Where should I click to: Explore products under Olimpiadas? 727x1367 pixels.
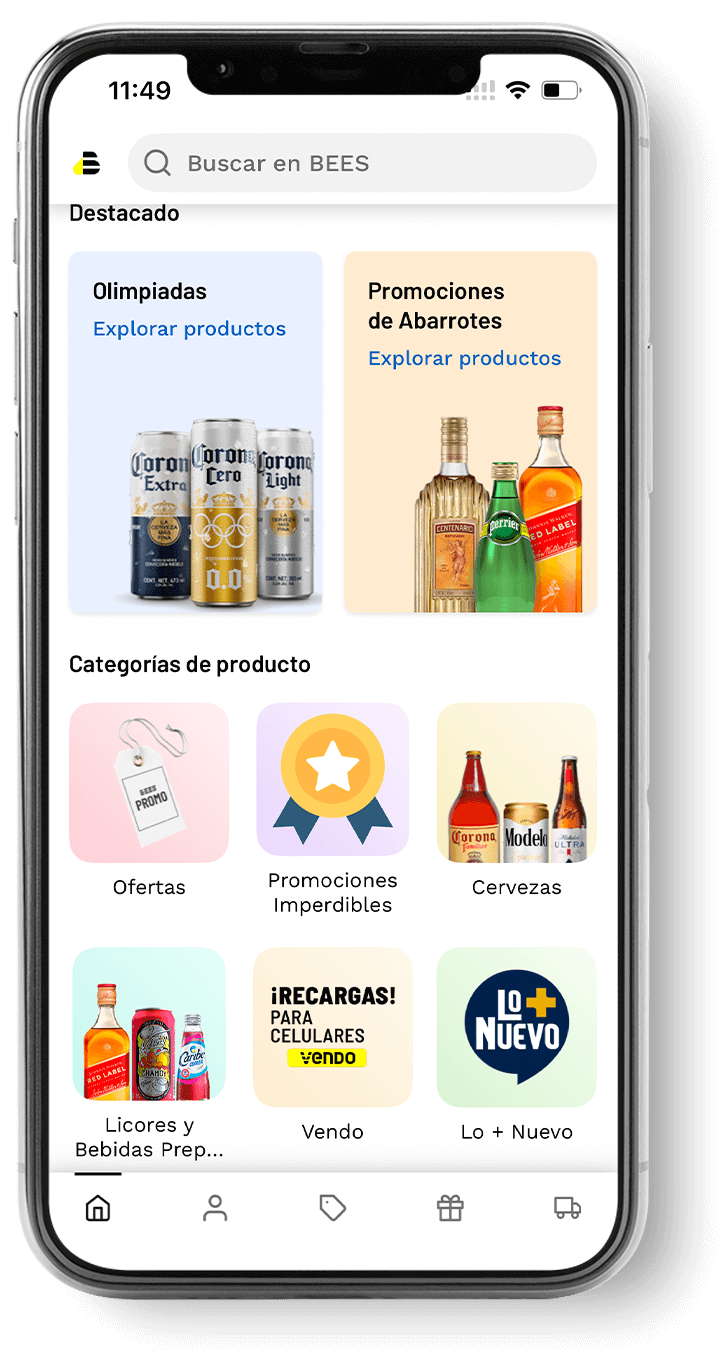[x=189, y=329]
